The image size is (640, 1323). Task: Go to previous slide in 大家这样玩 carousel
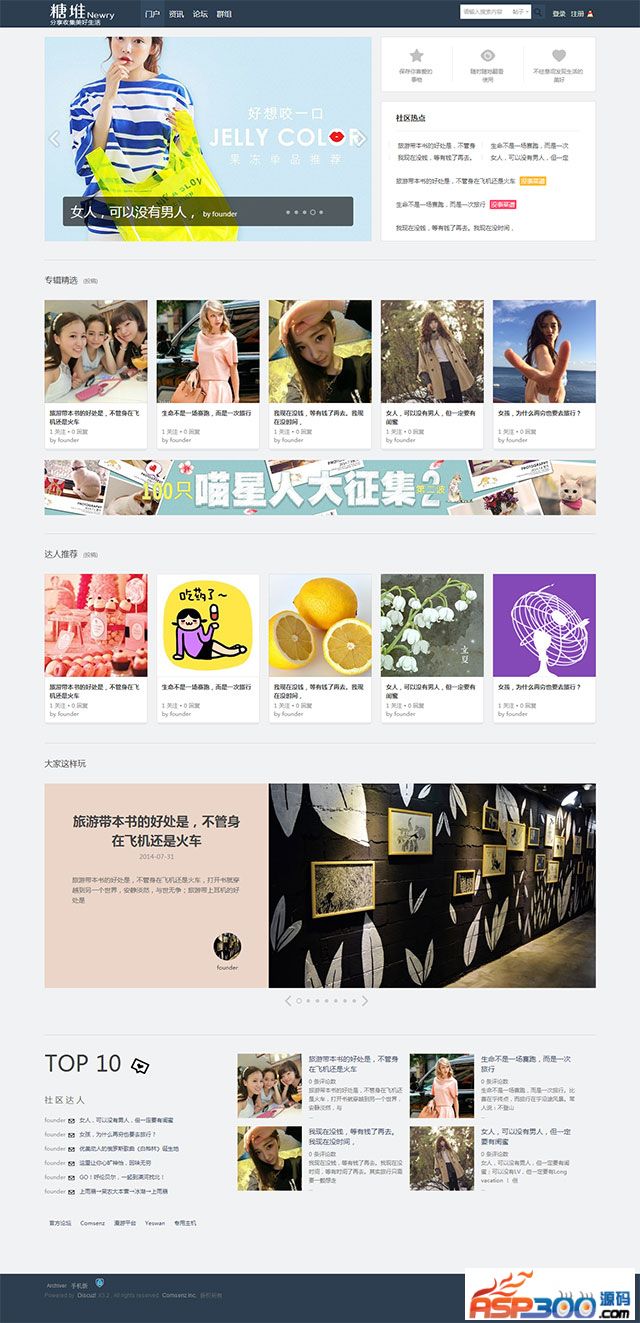(x=288, y=1000)
